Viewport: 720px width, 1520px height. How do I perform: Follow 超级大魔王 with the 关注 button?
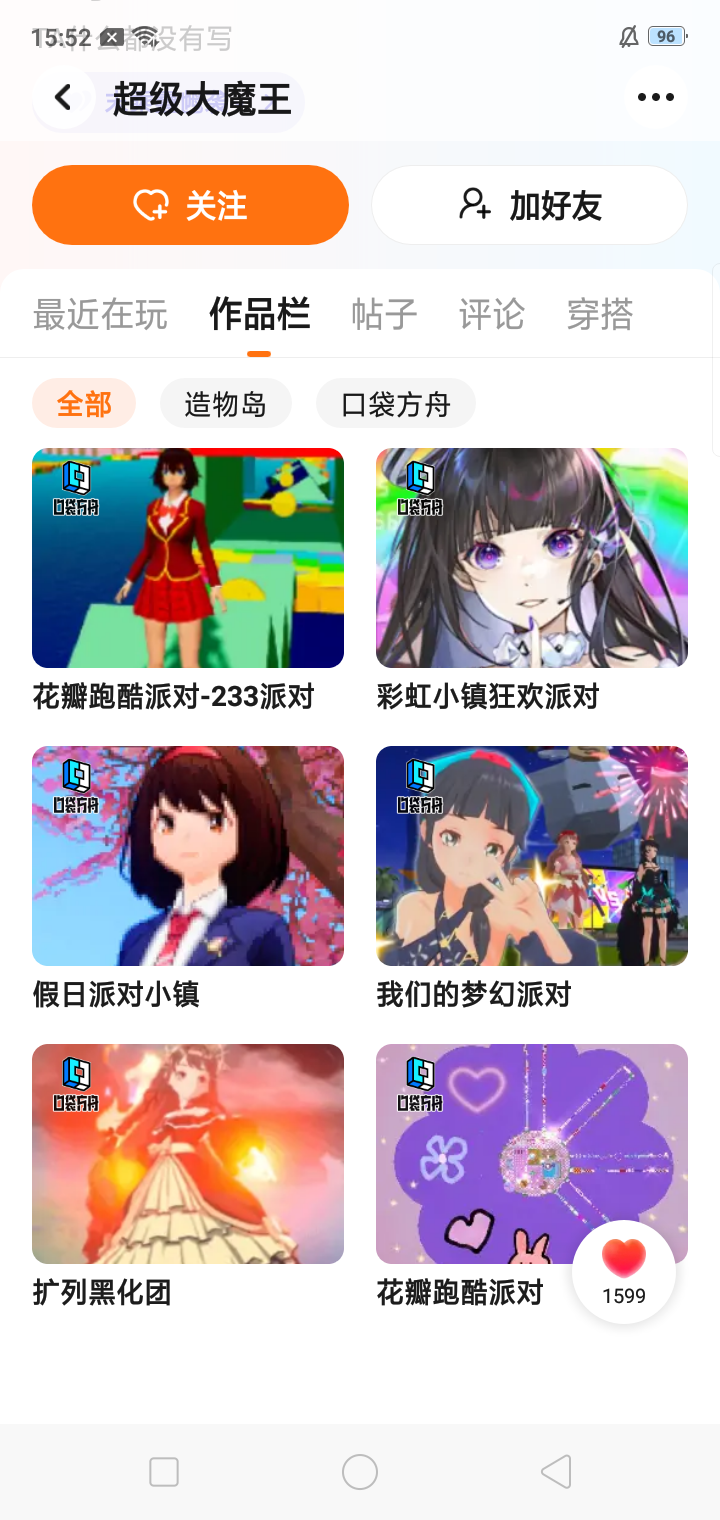[x=190, y=205]
